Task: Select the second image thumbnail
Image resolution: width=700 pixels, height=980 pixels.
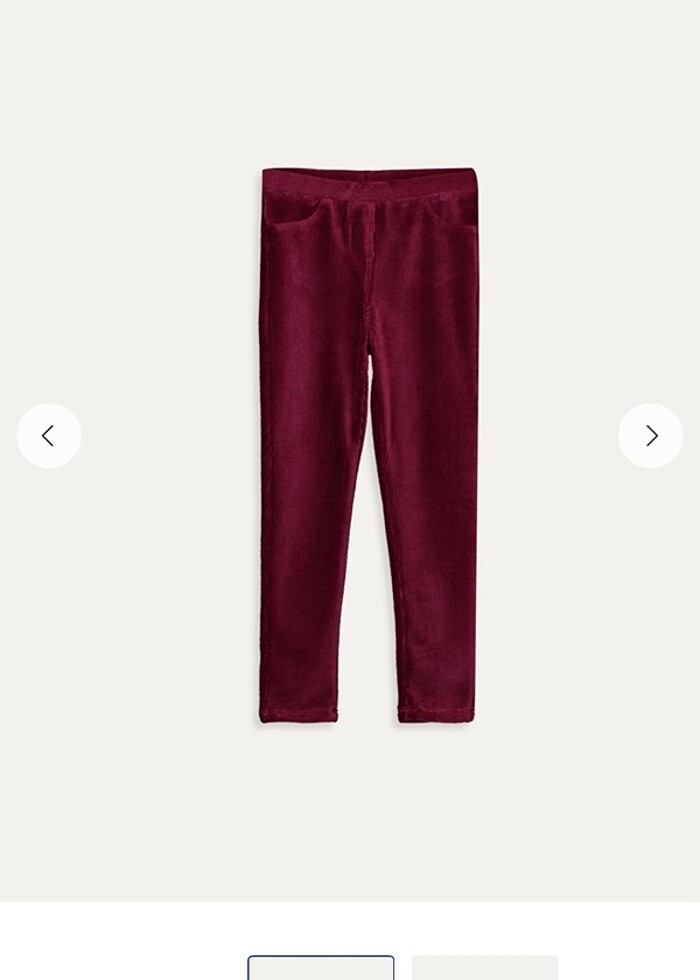Action: coord(485,968)
